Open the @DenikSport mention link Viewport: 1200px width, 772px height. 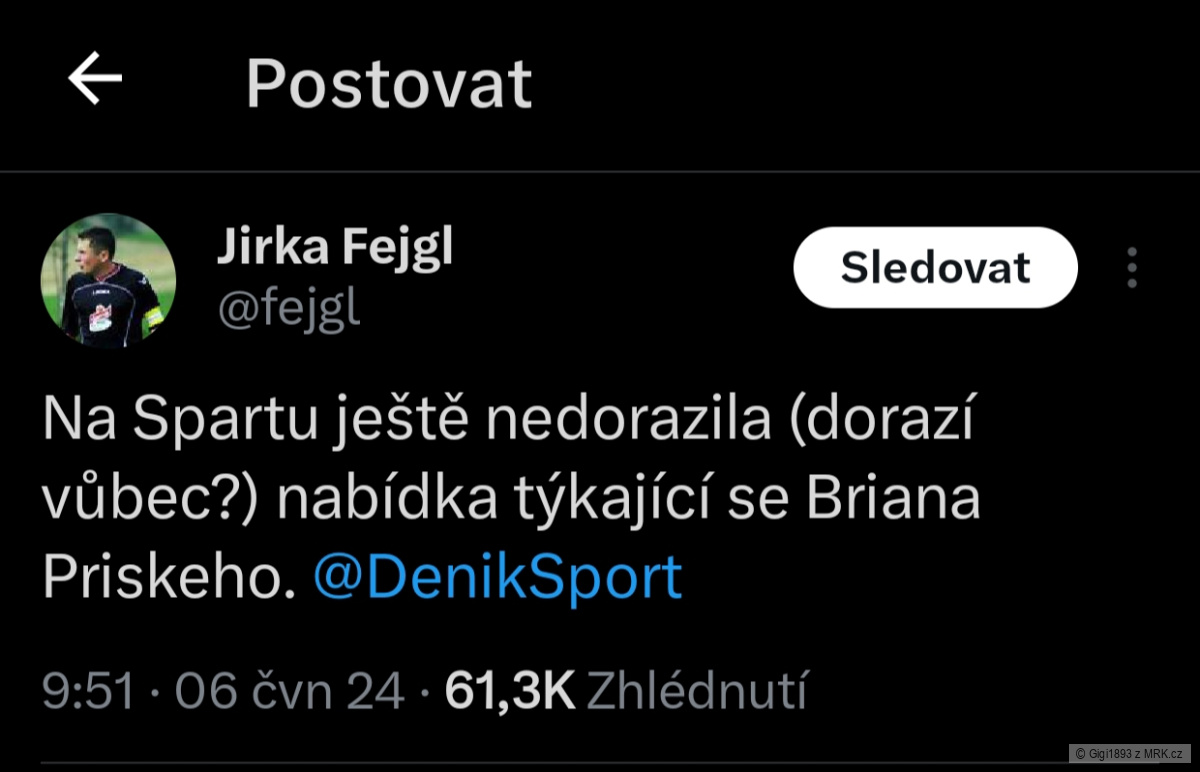click(498, 577)
